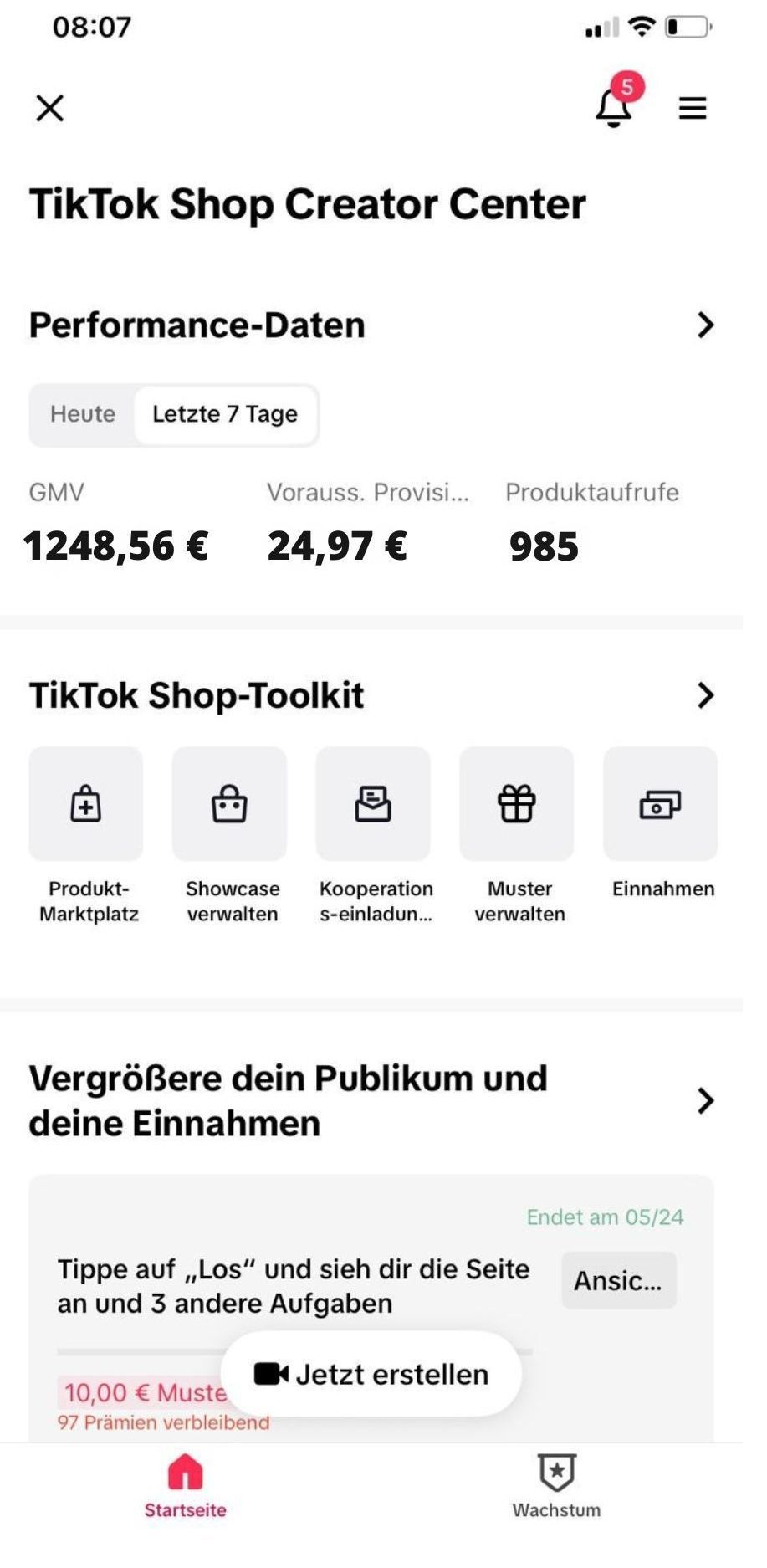This screenshot has height=1568, width=767.
Task: Open the Showcase verwalten icon
Action: click(x=229, y=803)
